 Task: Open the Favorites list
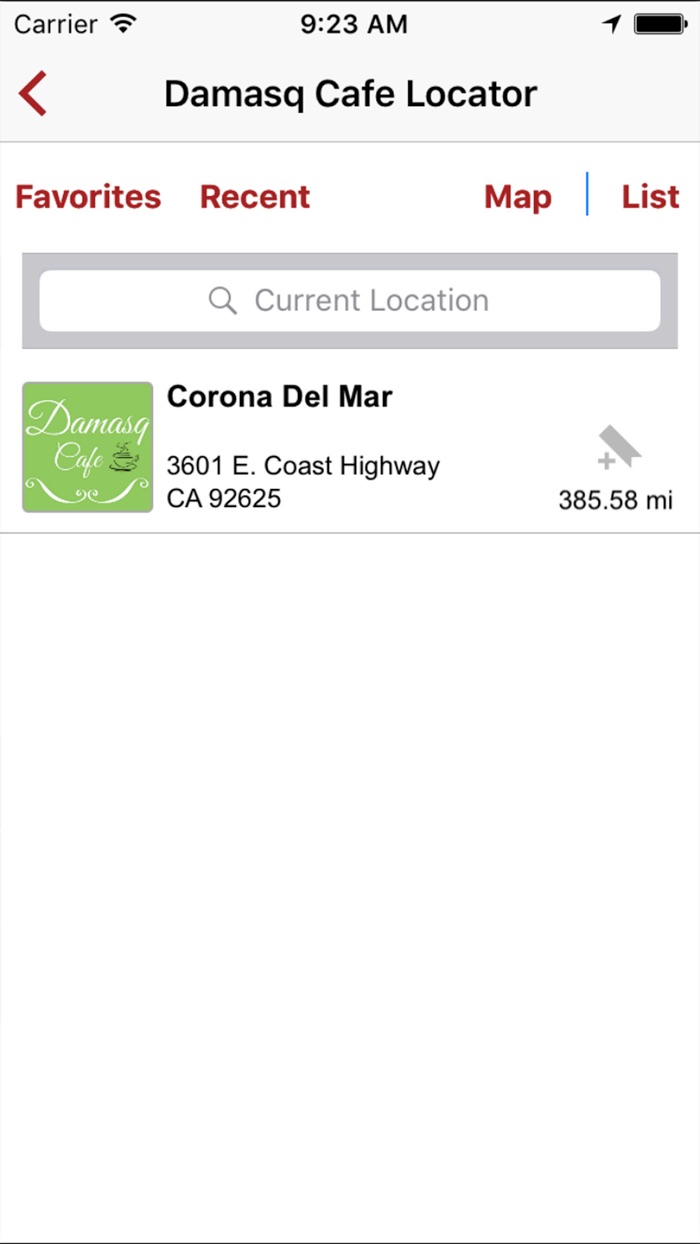pos(88,197)
